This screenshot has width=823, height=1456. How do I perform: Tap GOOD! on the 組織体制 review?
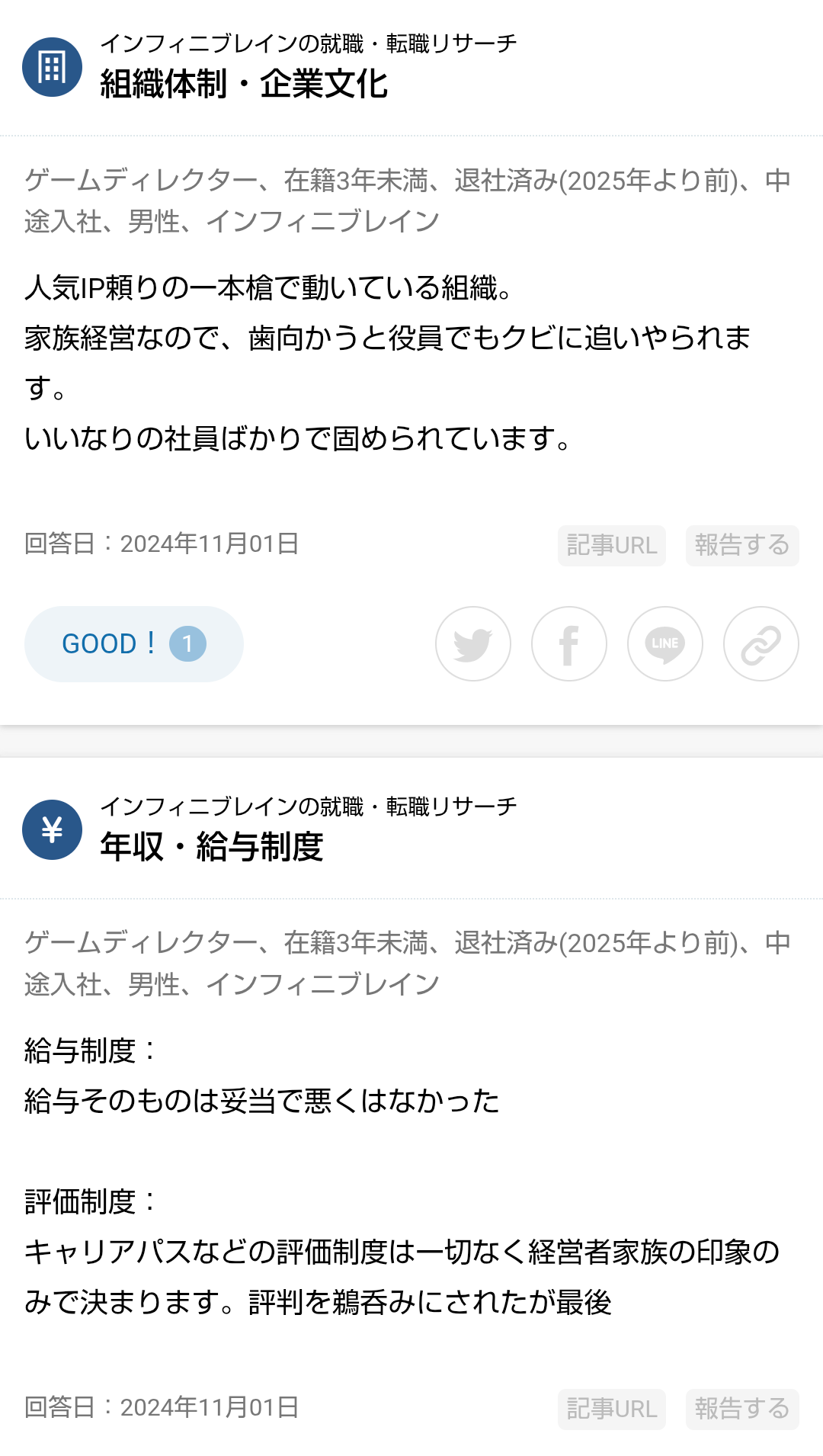point(133,644)
